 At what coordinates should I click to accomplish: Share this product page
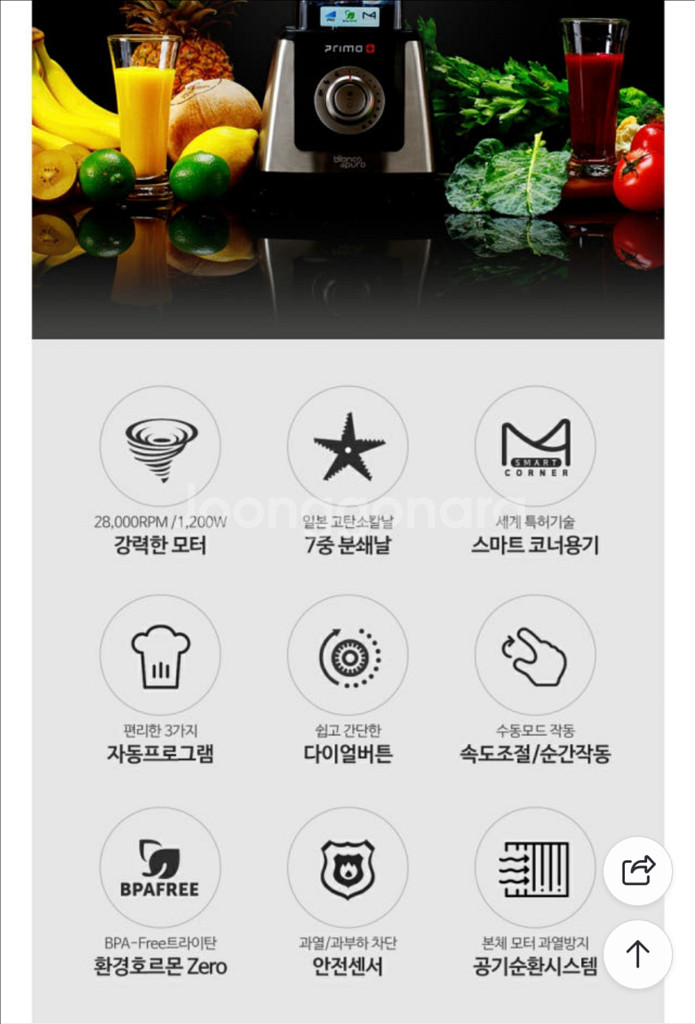[x=638, y=870]
